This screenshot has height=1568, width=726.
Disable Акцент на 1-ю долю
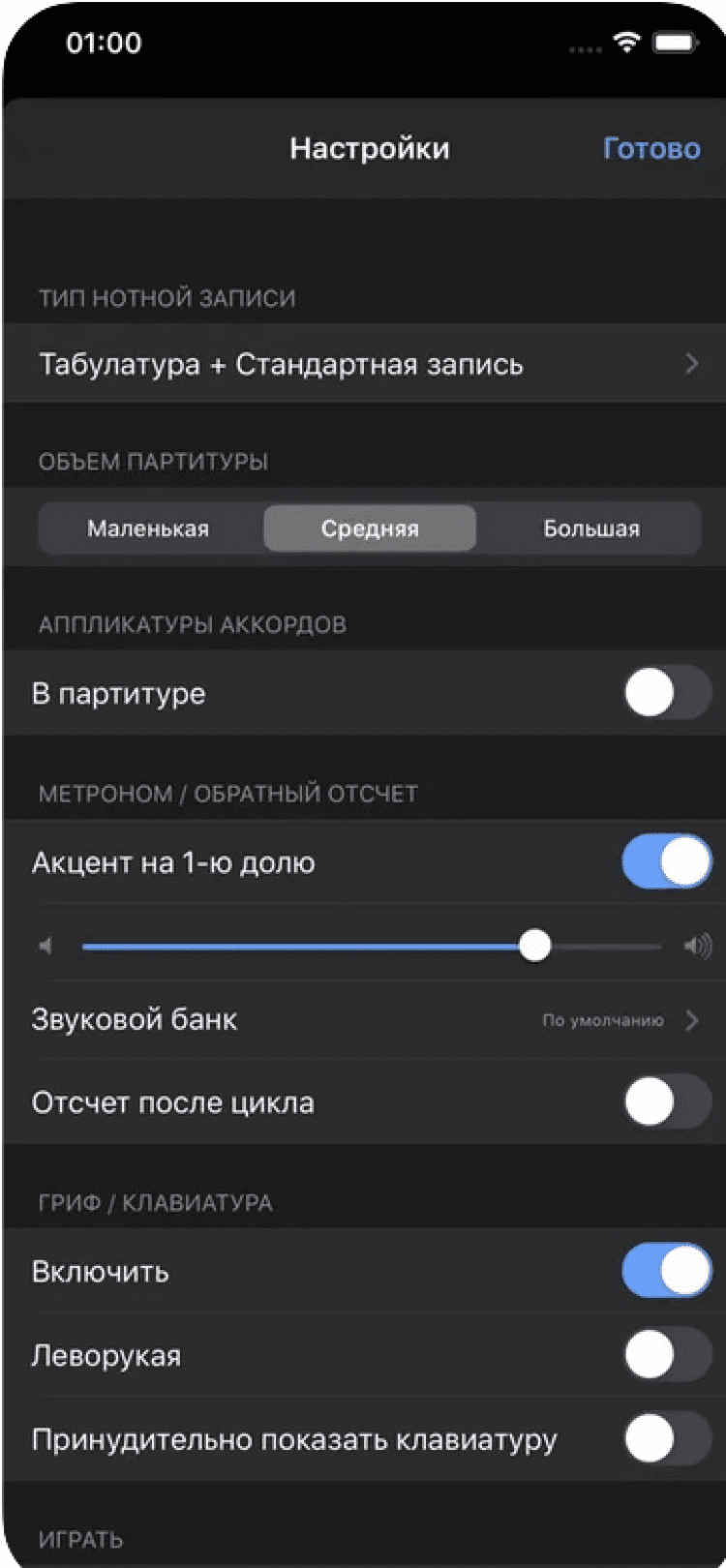[x=666, y=862]
